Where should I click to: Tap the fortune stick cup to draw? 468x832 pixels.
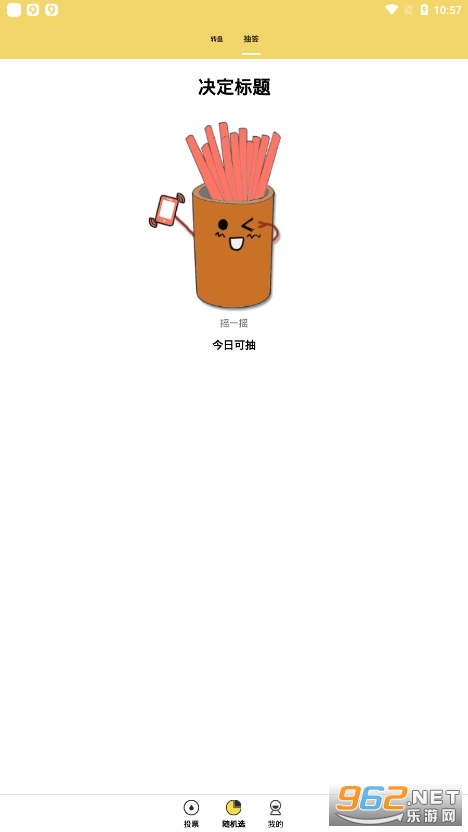(222, 215)
